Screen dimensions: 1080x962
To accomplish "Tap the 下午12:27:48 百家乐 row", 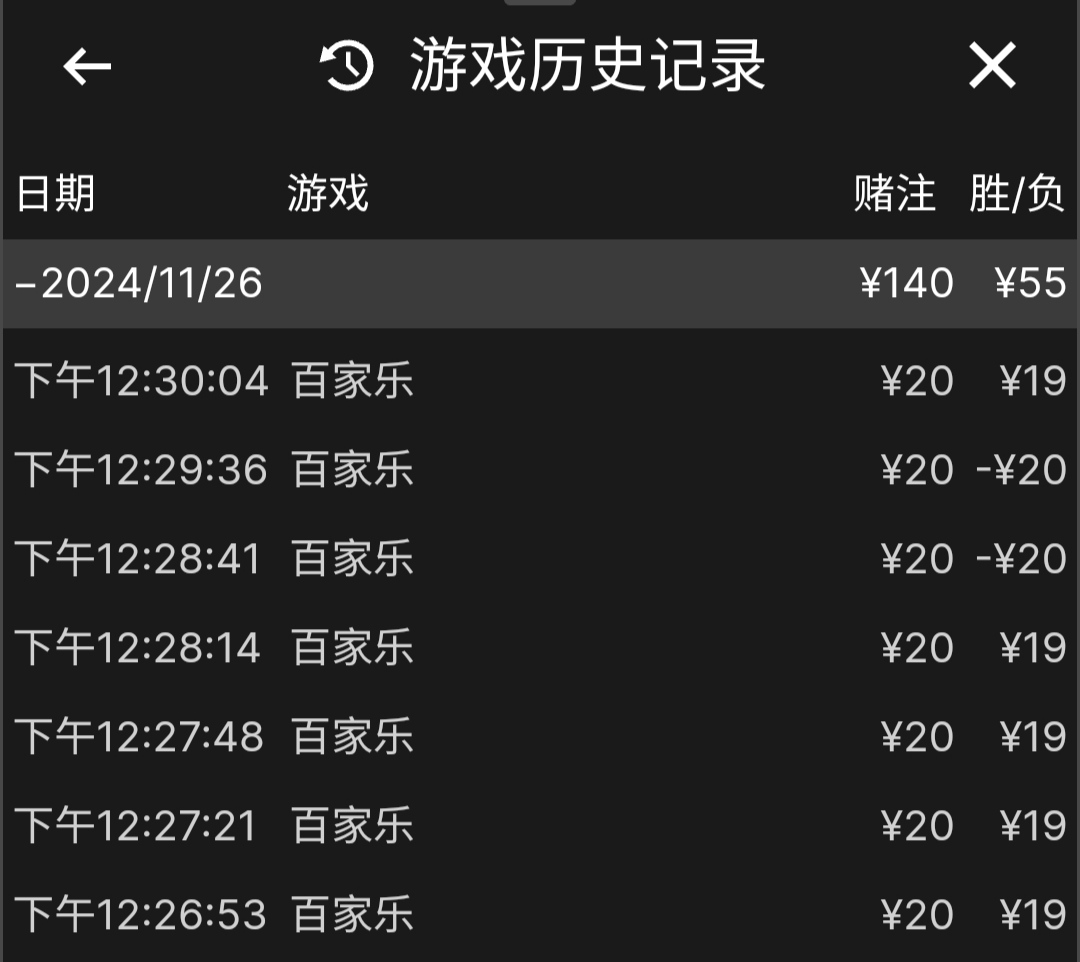I will coord(540,737).
